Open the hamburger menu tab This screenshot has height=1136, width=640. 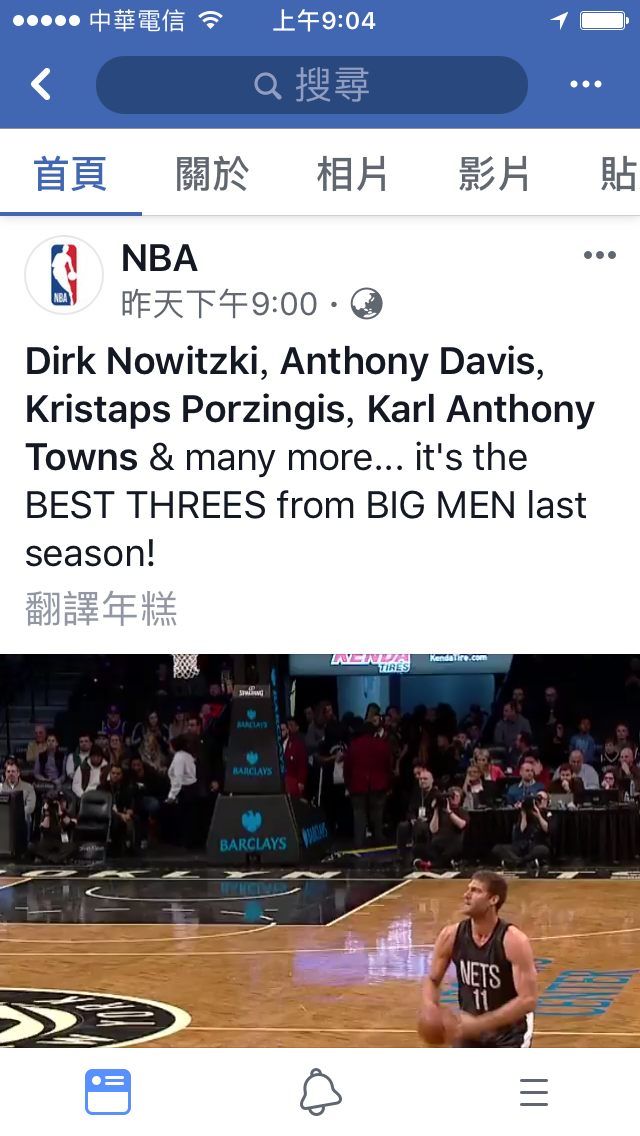534,1091
